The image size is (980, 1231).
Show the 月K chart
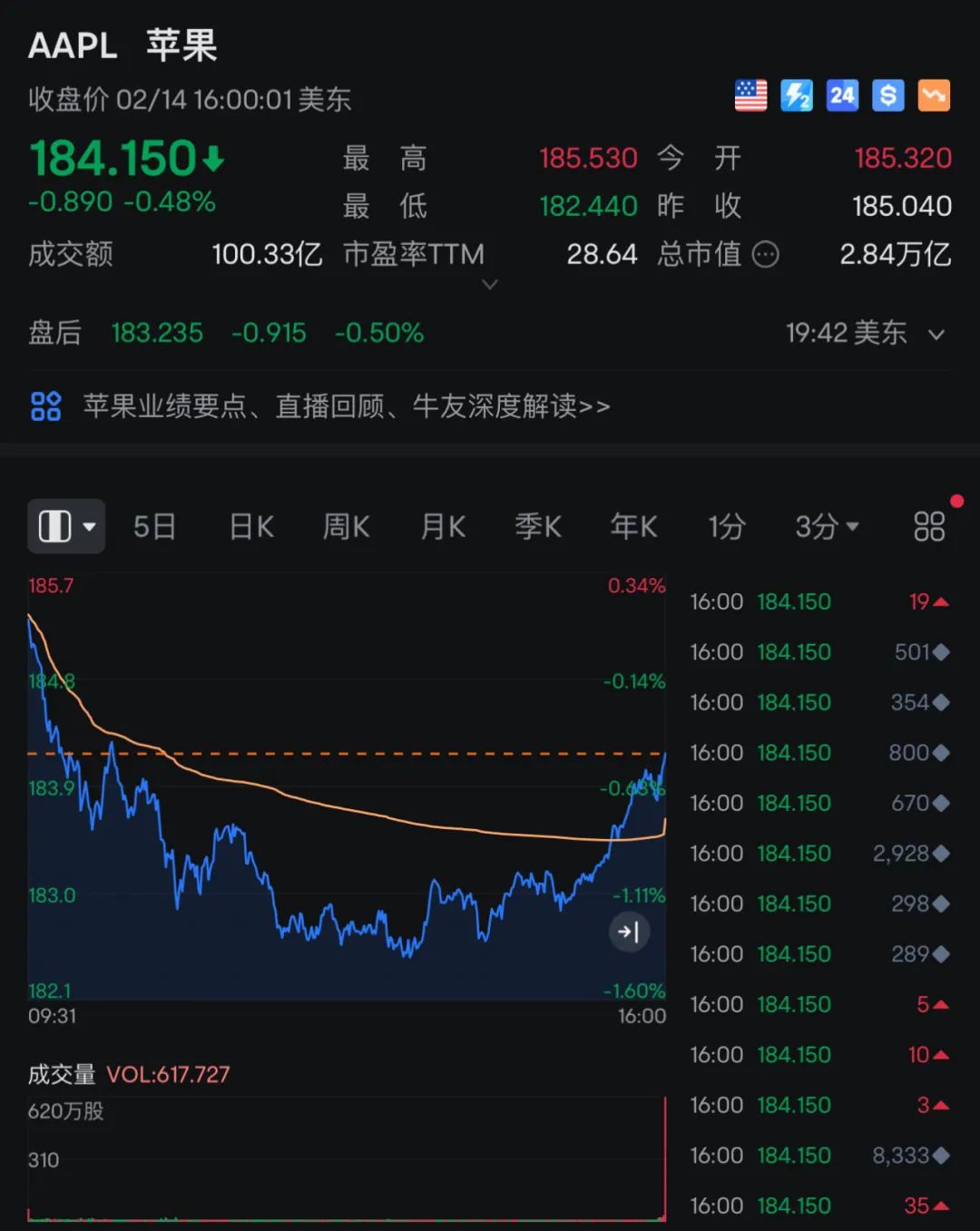443,526
